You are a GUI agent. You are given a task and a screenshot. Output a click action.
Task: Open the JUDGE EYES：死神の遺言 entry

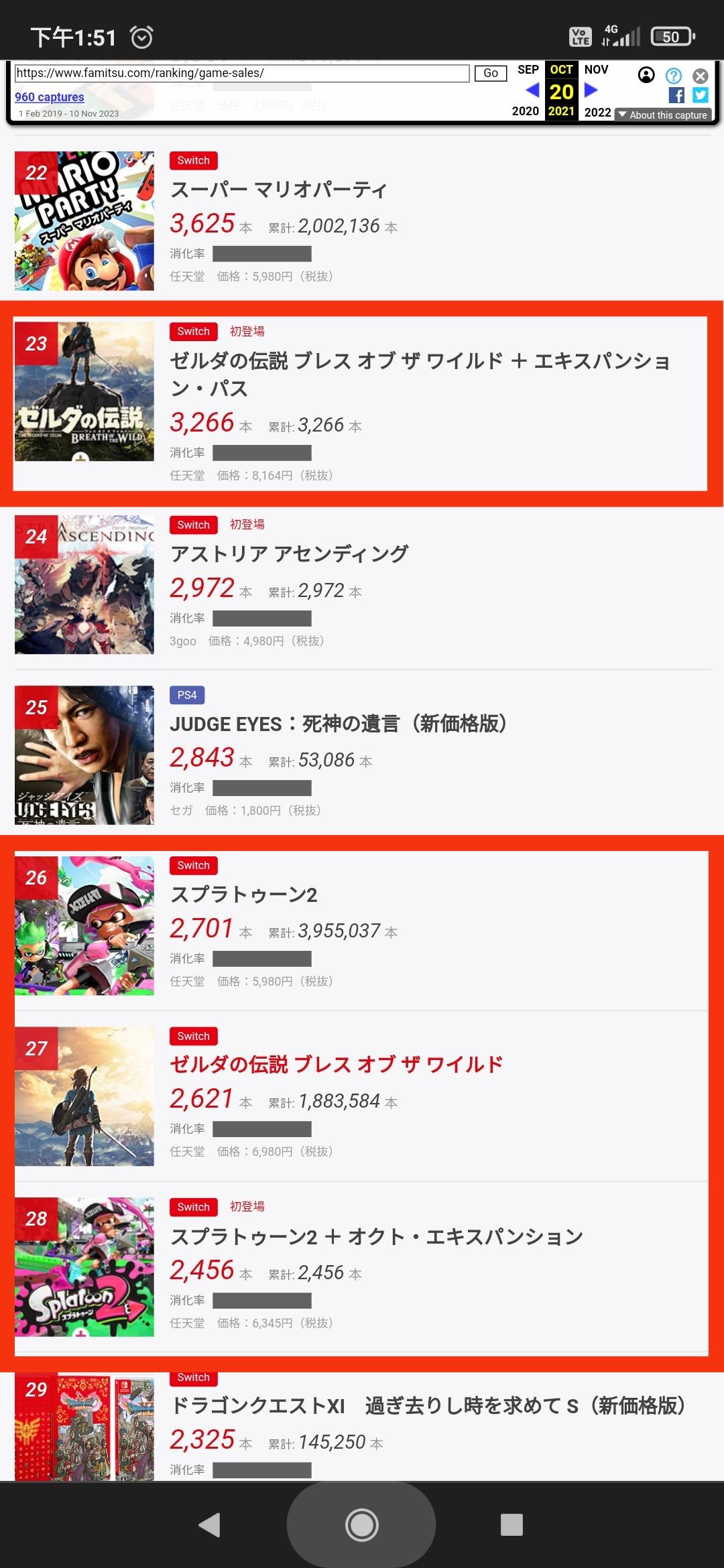339,724
